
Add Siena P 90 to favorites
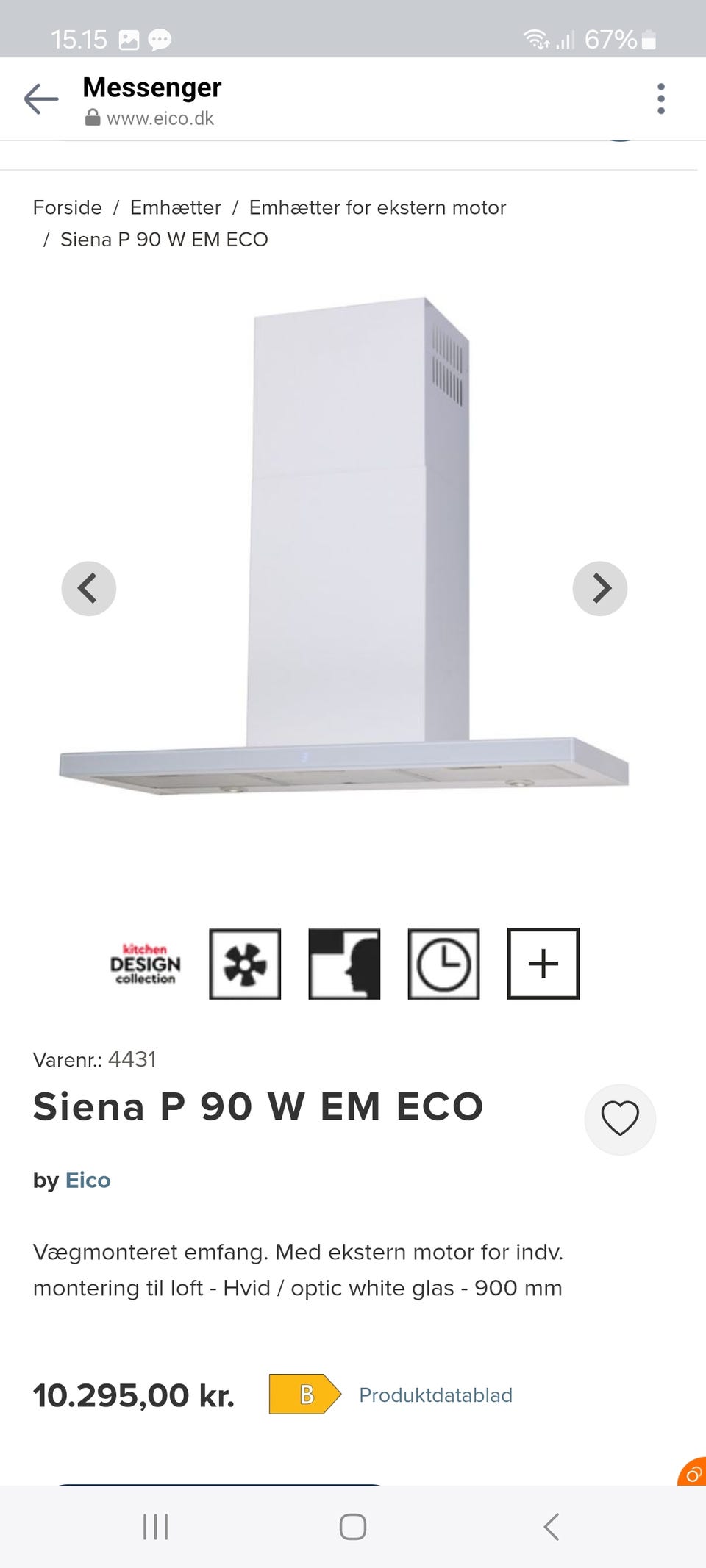[x=620, y=1119]
